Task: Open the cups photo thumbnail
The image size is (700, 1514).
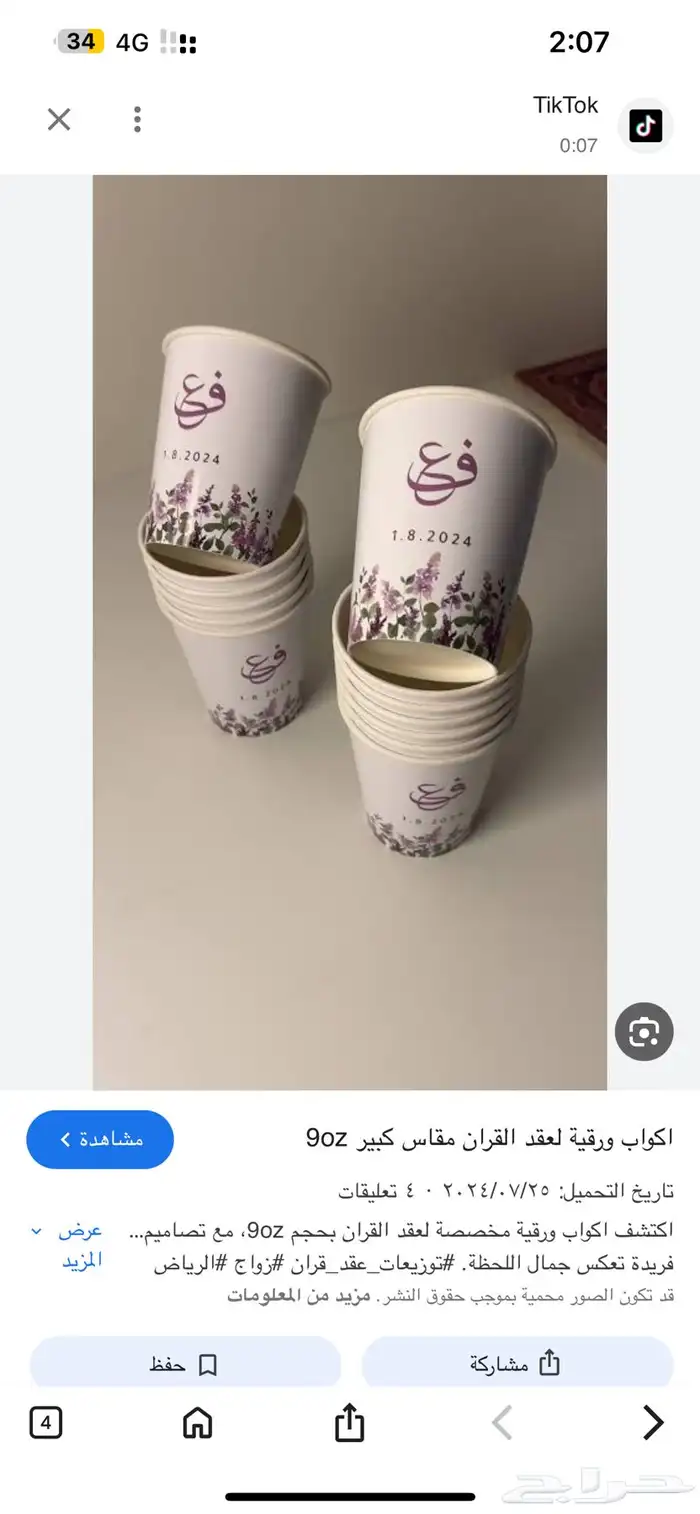Action: [x=350, y=632]
